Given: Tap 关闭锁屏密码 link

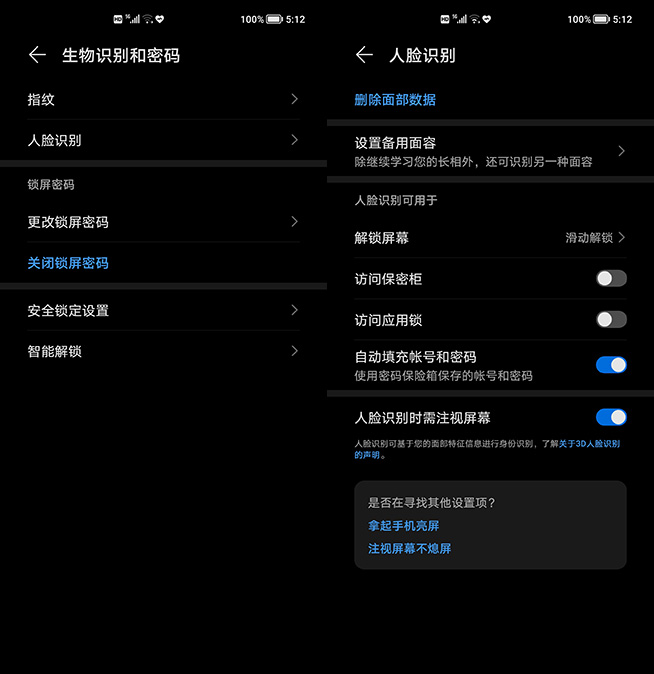Looking at the screenshot, I should click(68, 263).
